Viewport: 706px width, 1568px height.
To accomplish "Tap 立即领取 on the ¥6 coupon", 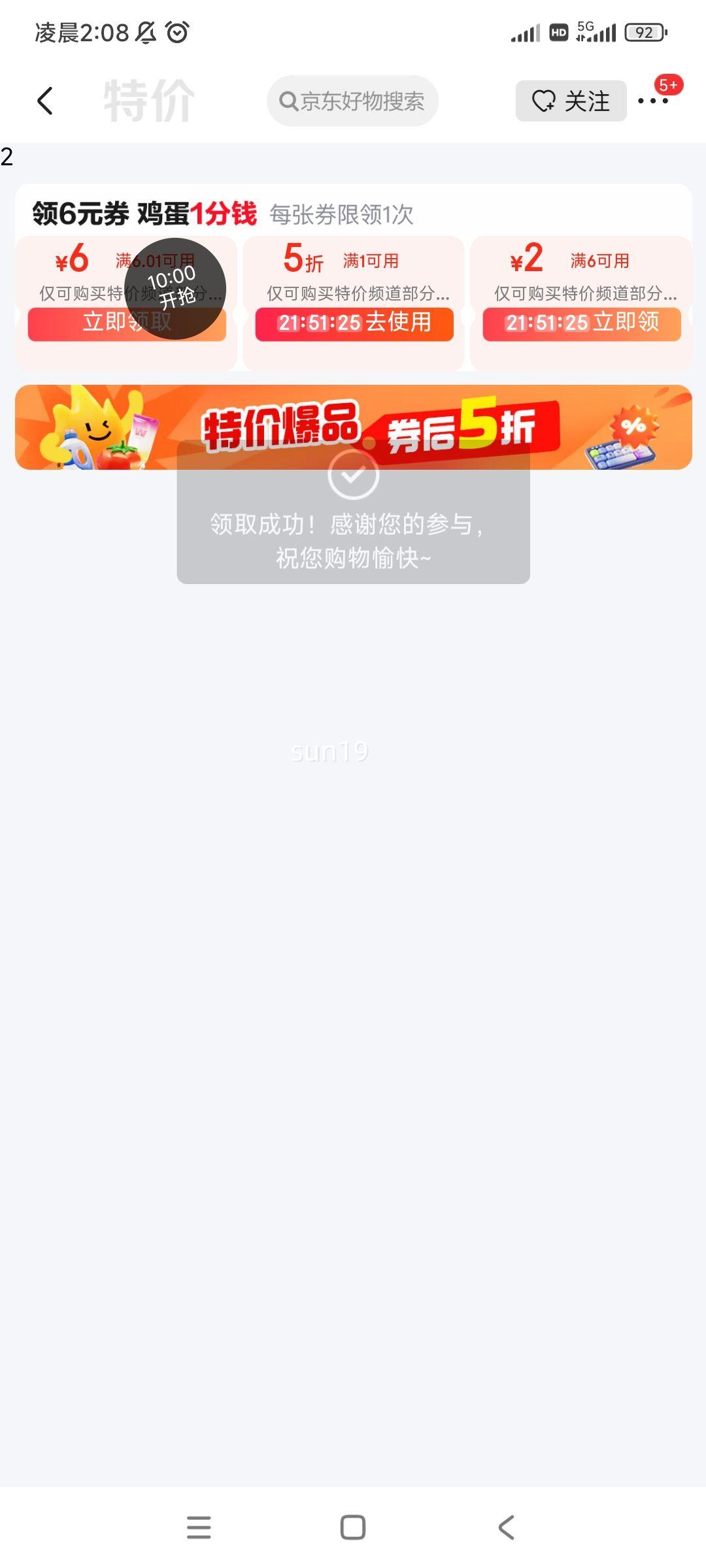I will (126, 323).
